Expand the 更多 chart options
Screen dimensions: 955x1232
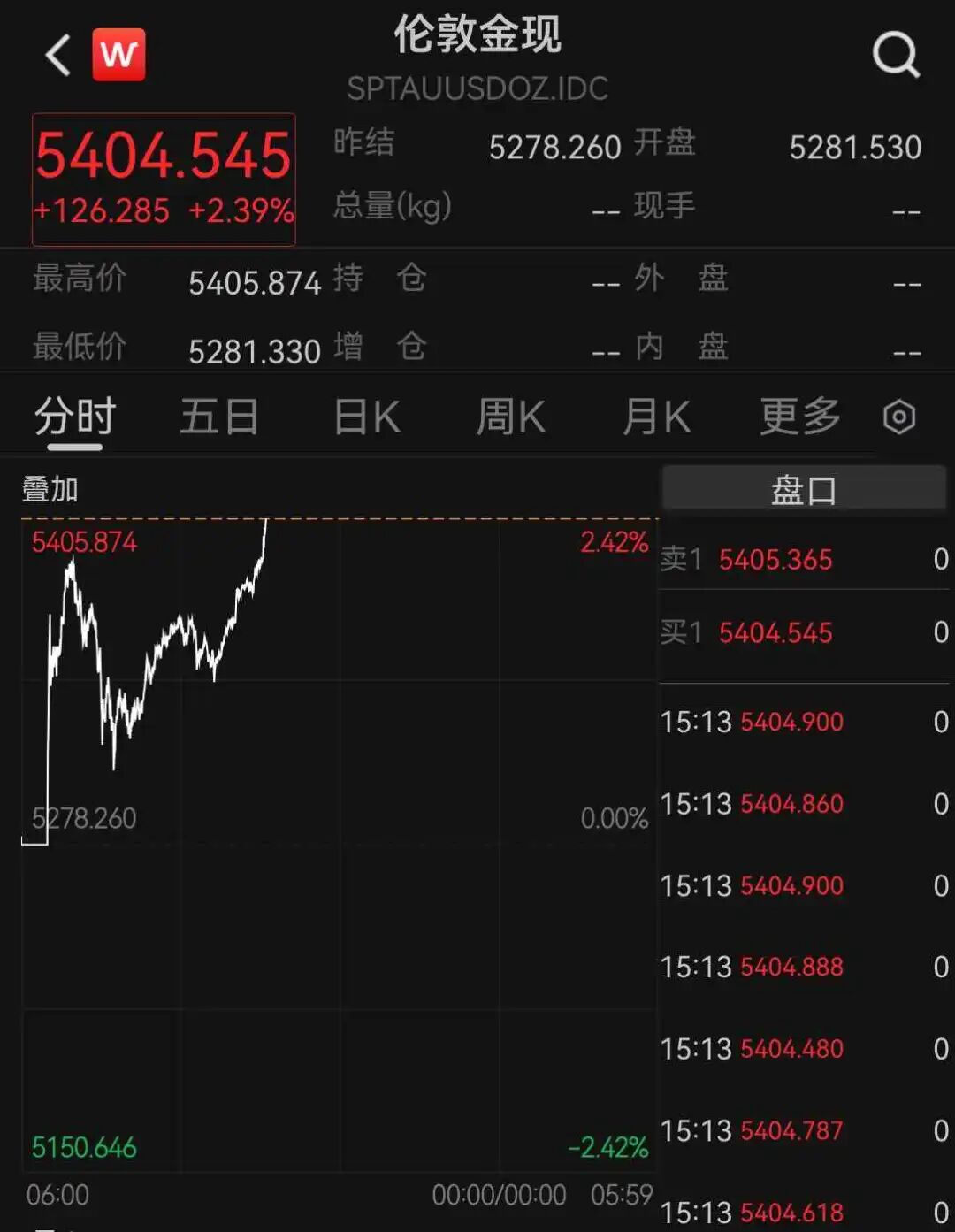point(800,417)
